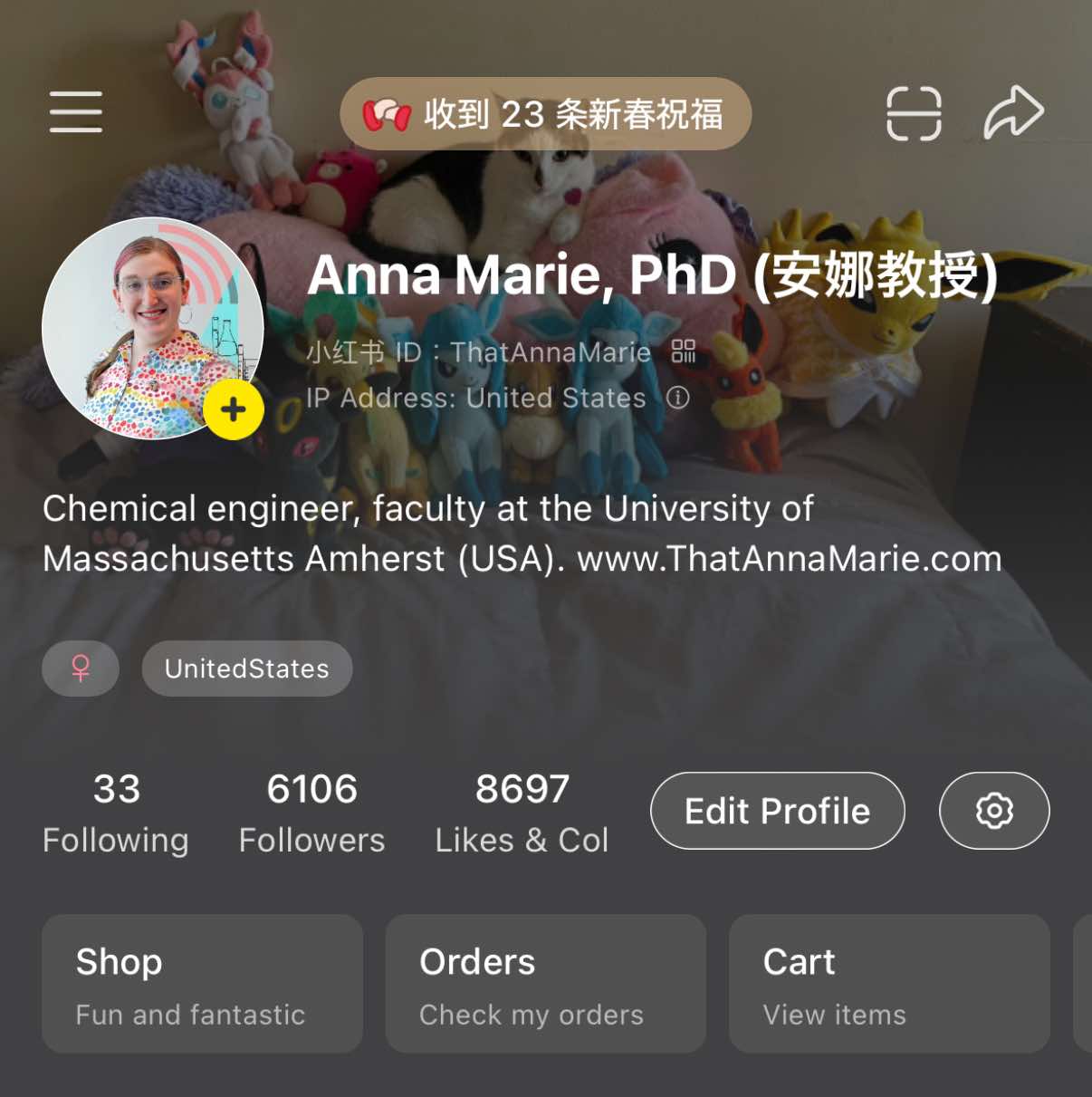
Task: Open the 8697 Likes & Col stats
Action: click(x=522, y=813)
